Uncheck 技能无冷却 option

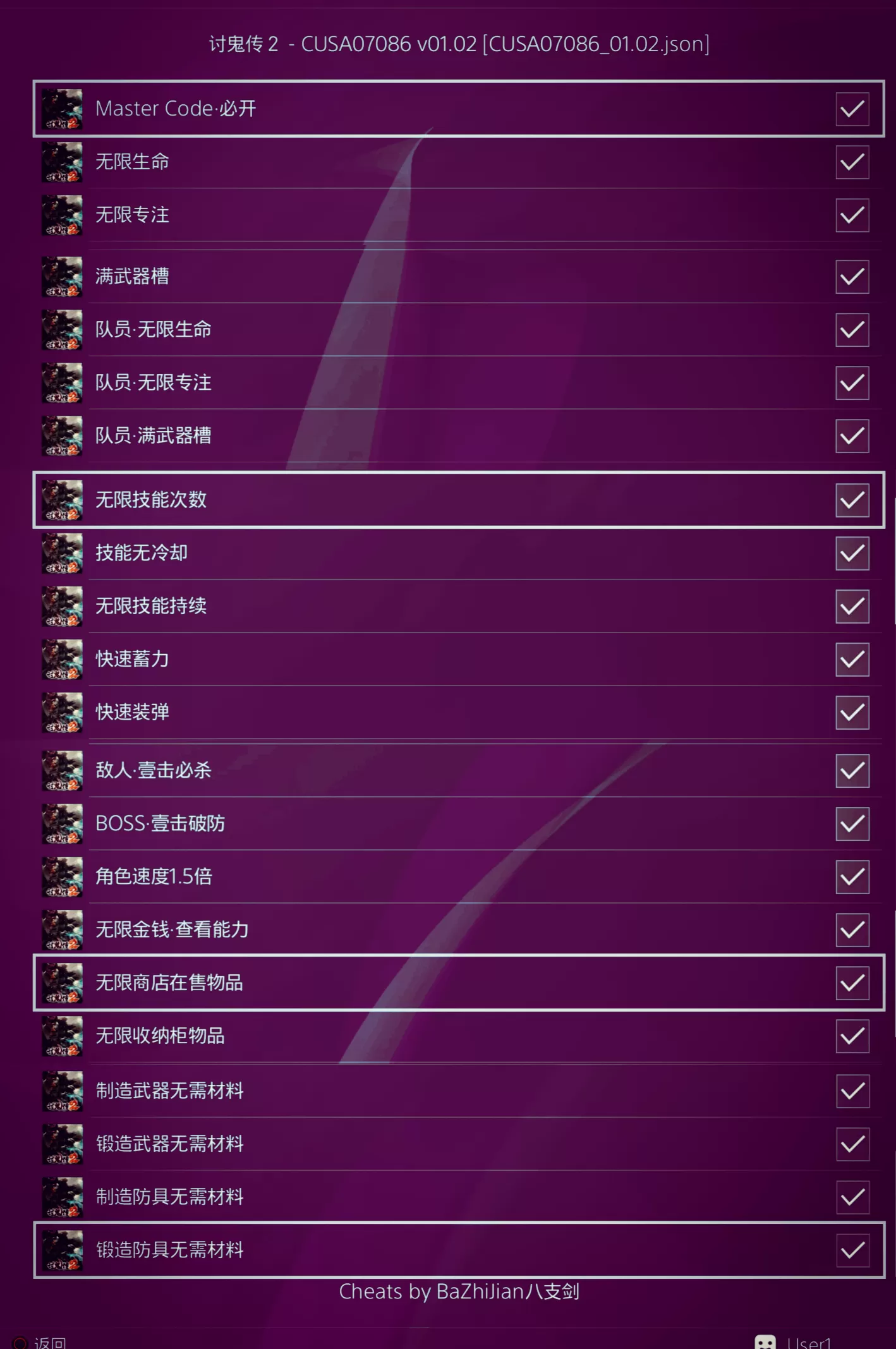[x=852, y=554]
